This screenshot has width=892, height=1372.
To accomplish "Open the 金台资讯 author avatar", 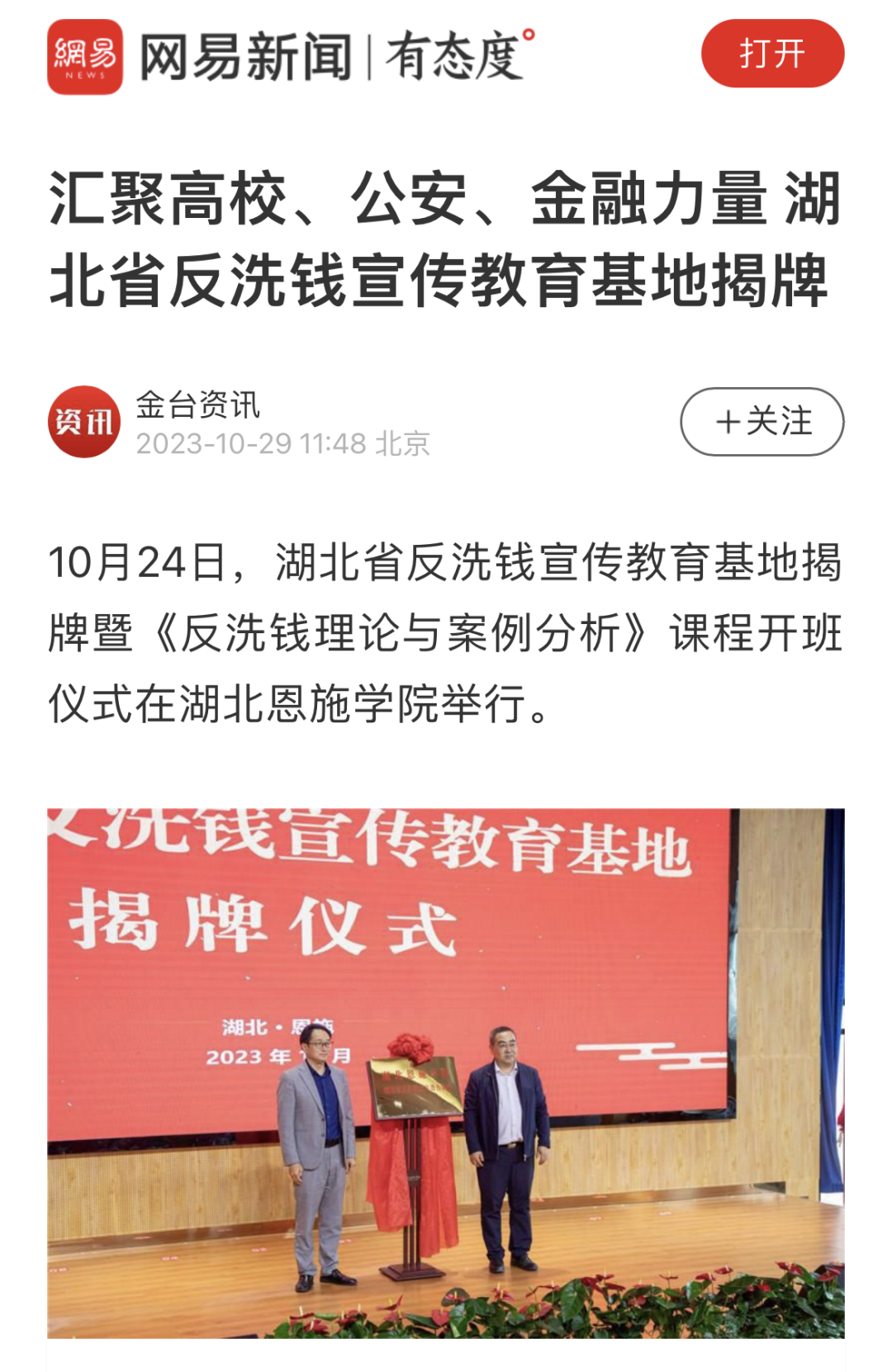I will coord(84,421).
